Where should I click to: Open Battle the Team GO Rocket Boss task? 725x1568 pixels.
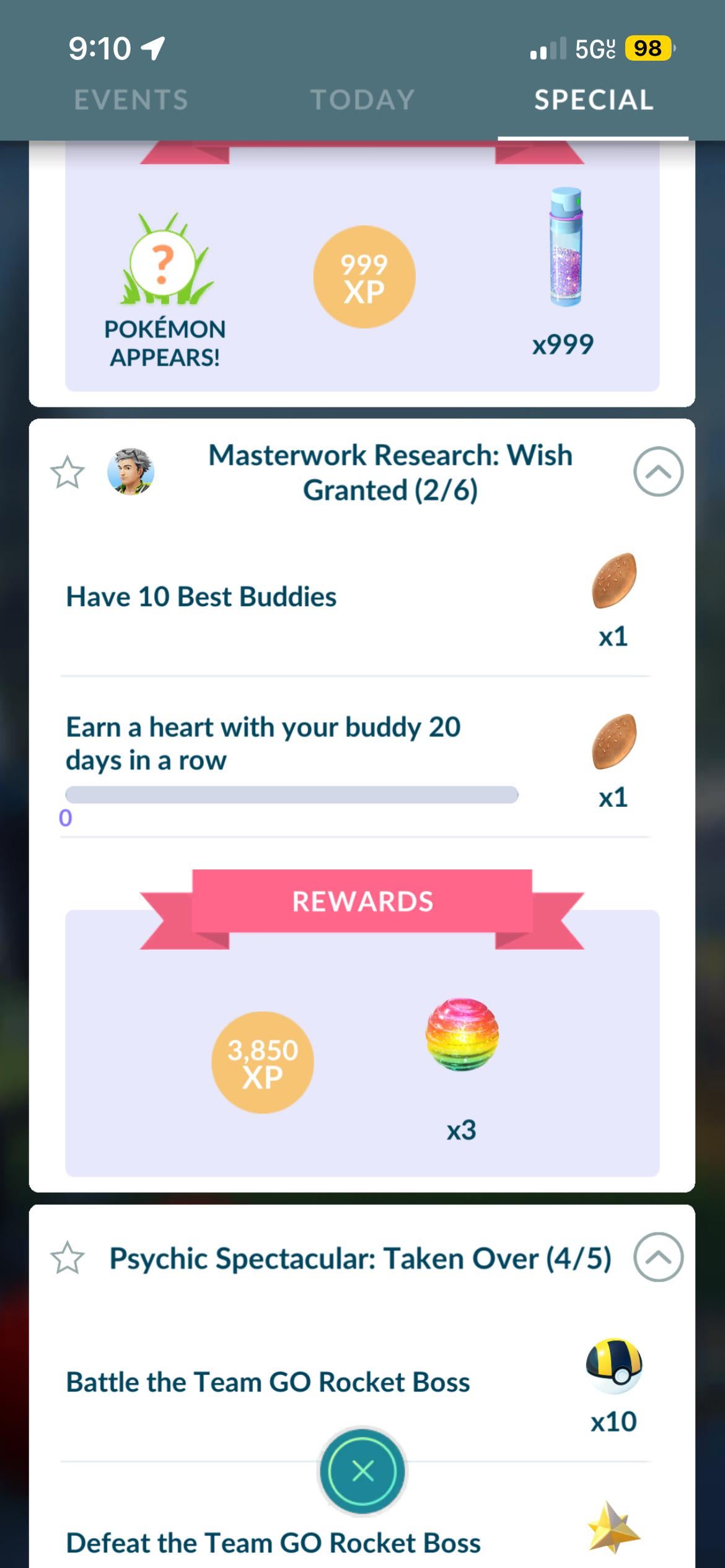(x=268, y=1382)
